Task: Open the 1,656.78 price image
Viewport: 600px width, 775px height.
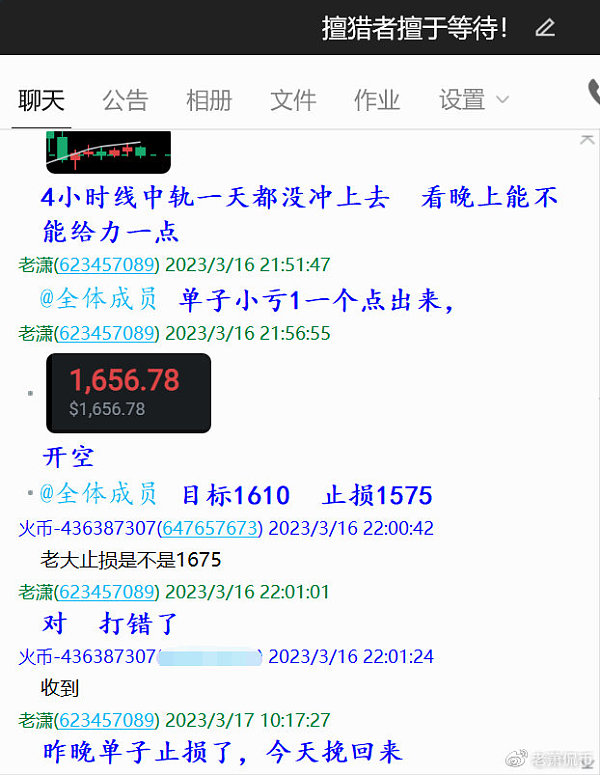Action: [128, 392]
